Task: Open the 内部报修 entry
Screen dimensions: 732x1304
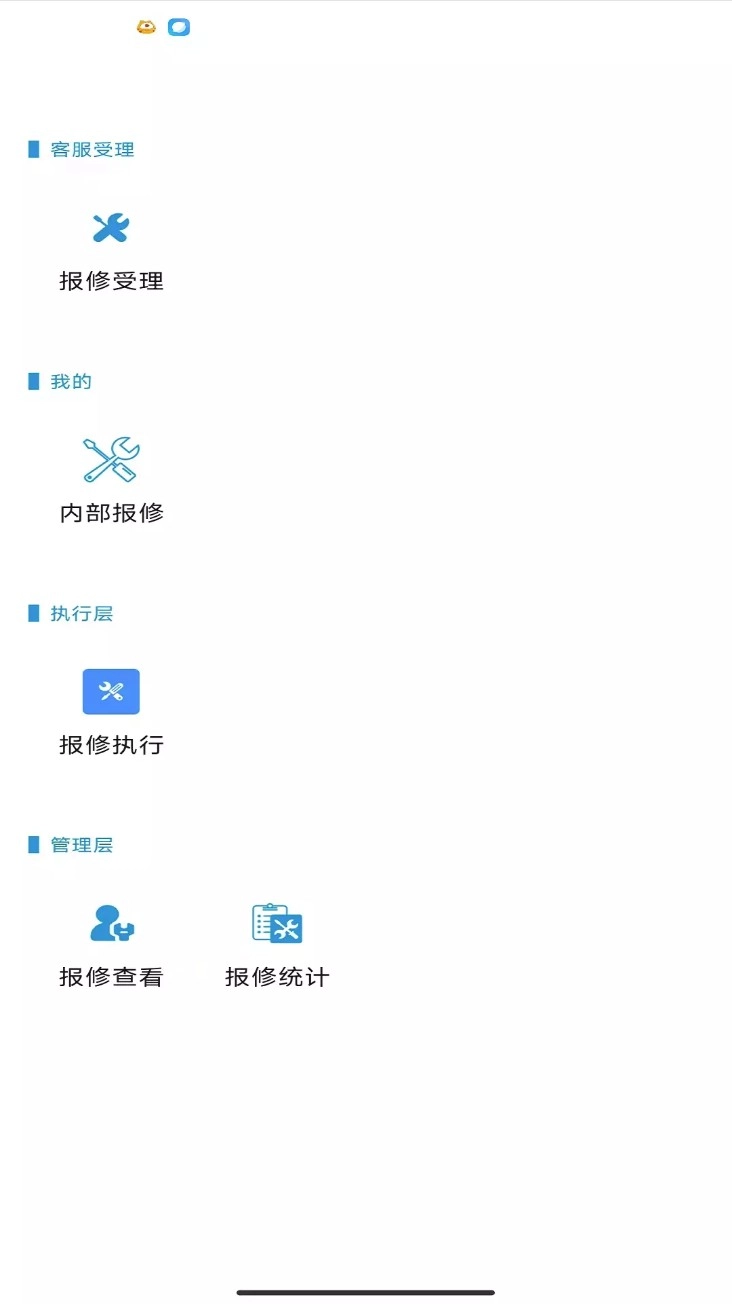Action: pyautogui.click(x=110, y=513)
